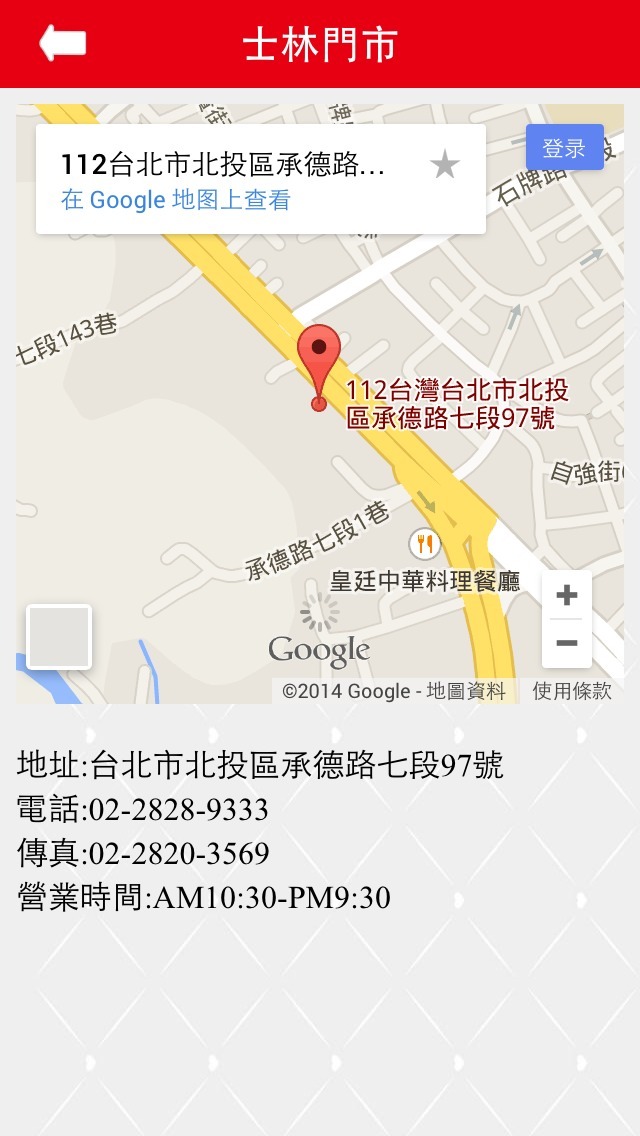The image size is (640, 1136).
Task: Switch map view with the square thumbnail
Action: [x=59, y=637]
